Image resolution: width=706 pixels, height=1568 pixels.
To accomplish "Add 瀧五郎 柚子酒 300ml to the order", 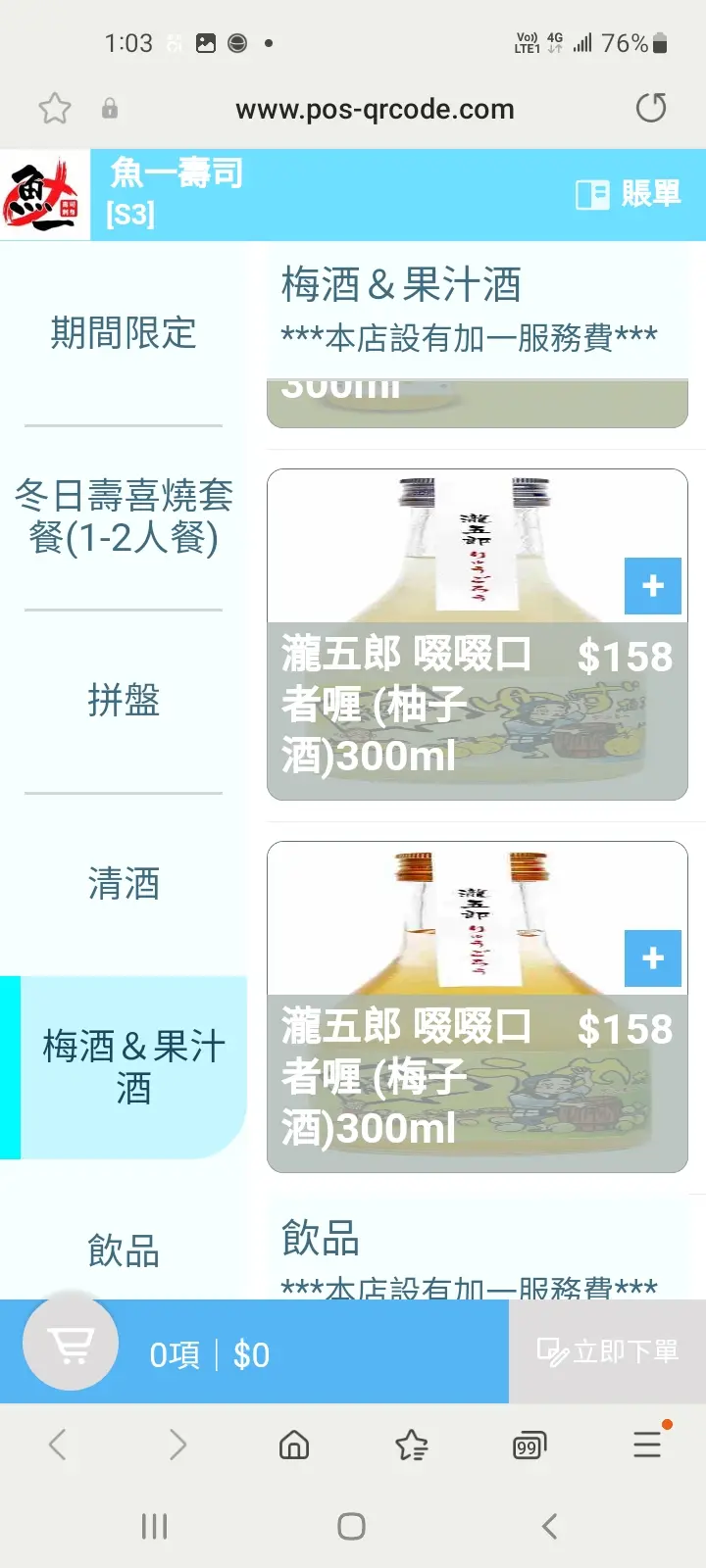I will click(653, 586).
